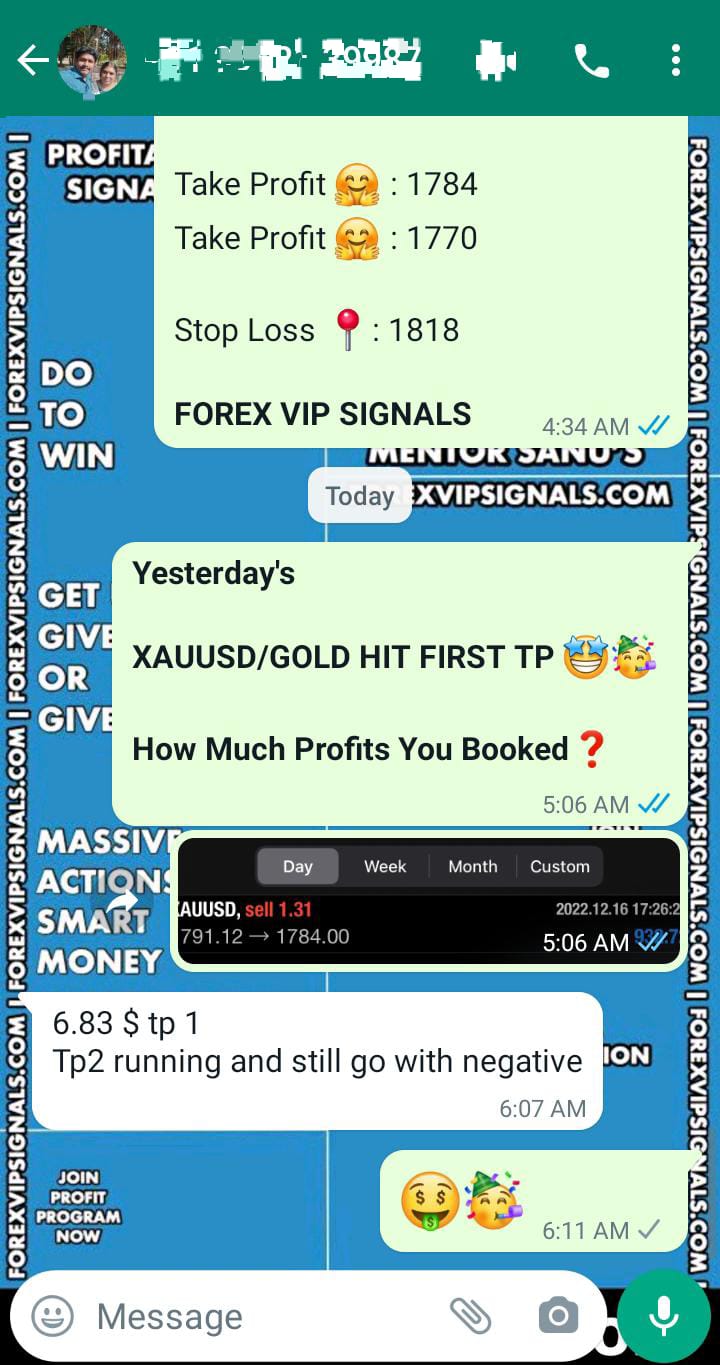Start a voice call with this contact
Screen dimensions: 720x1365
[591, 61]
